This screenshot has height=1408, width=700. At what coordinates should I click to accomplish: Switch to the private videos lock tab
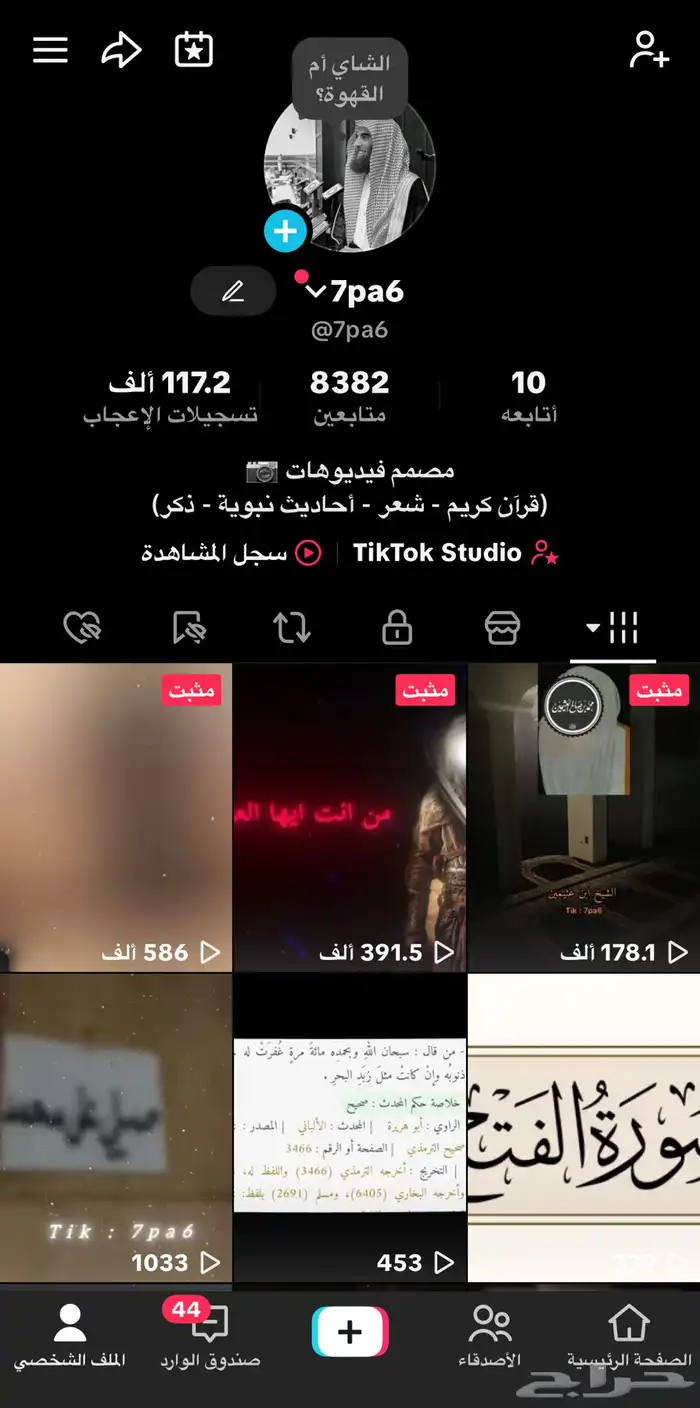tap(397, 628)
